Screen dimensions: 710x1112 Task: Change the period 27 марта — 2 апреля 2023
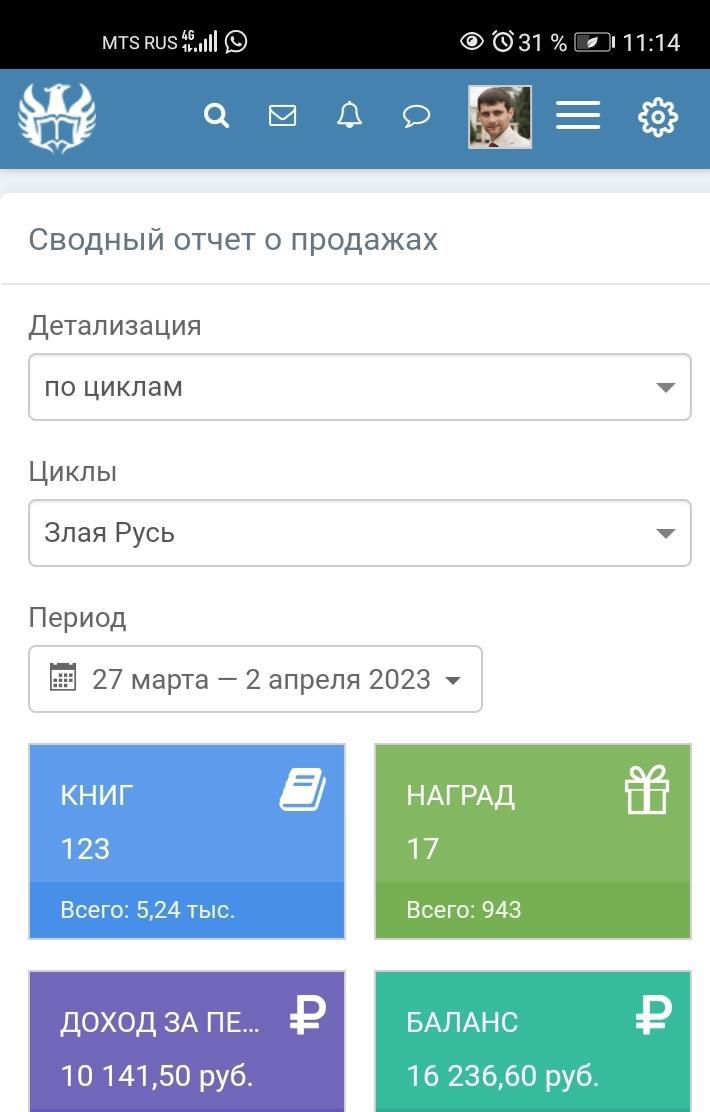(x=256, y=679)
